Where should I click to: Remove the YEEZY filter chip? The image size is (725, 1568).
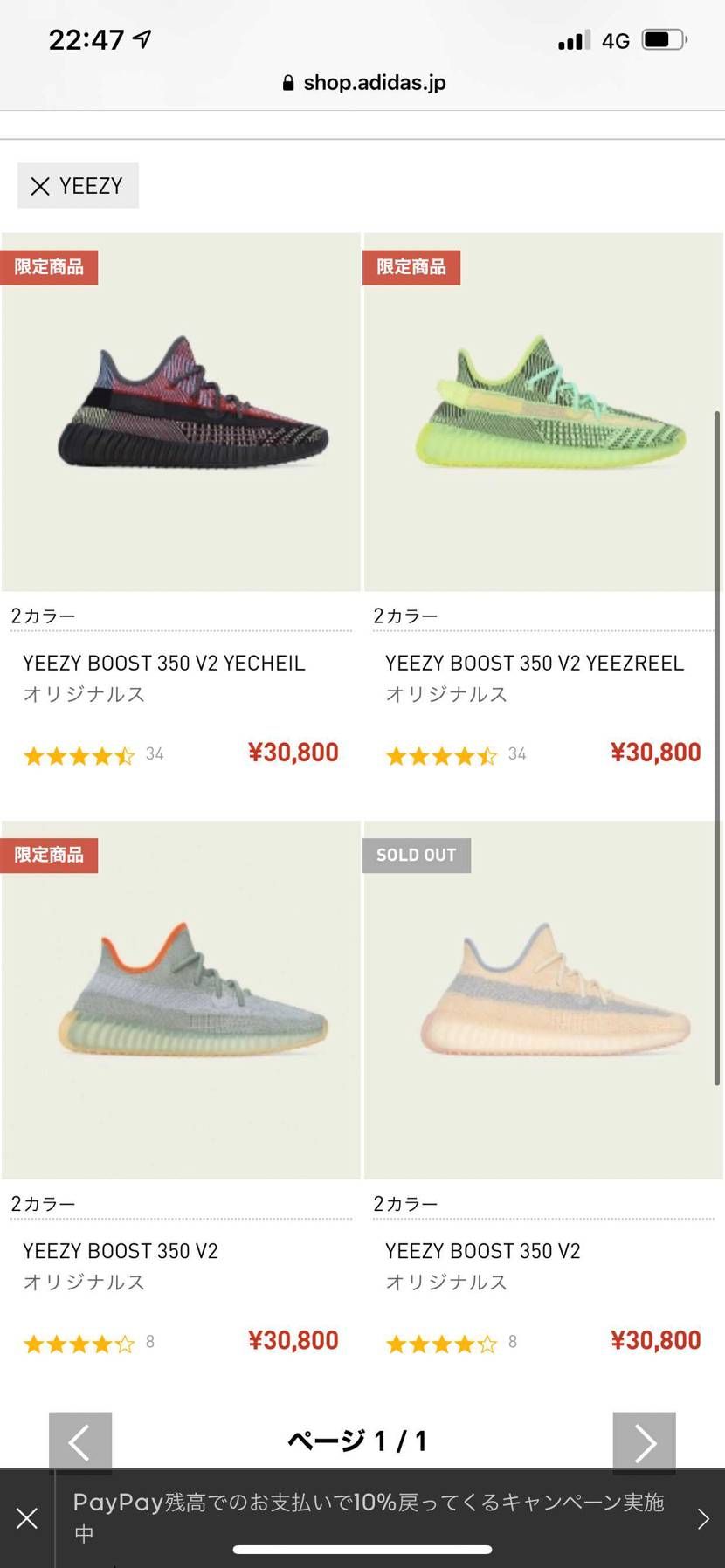click(x=40, y=186)
